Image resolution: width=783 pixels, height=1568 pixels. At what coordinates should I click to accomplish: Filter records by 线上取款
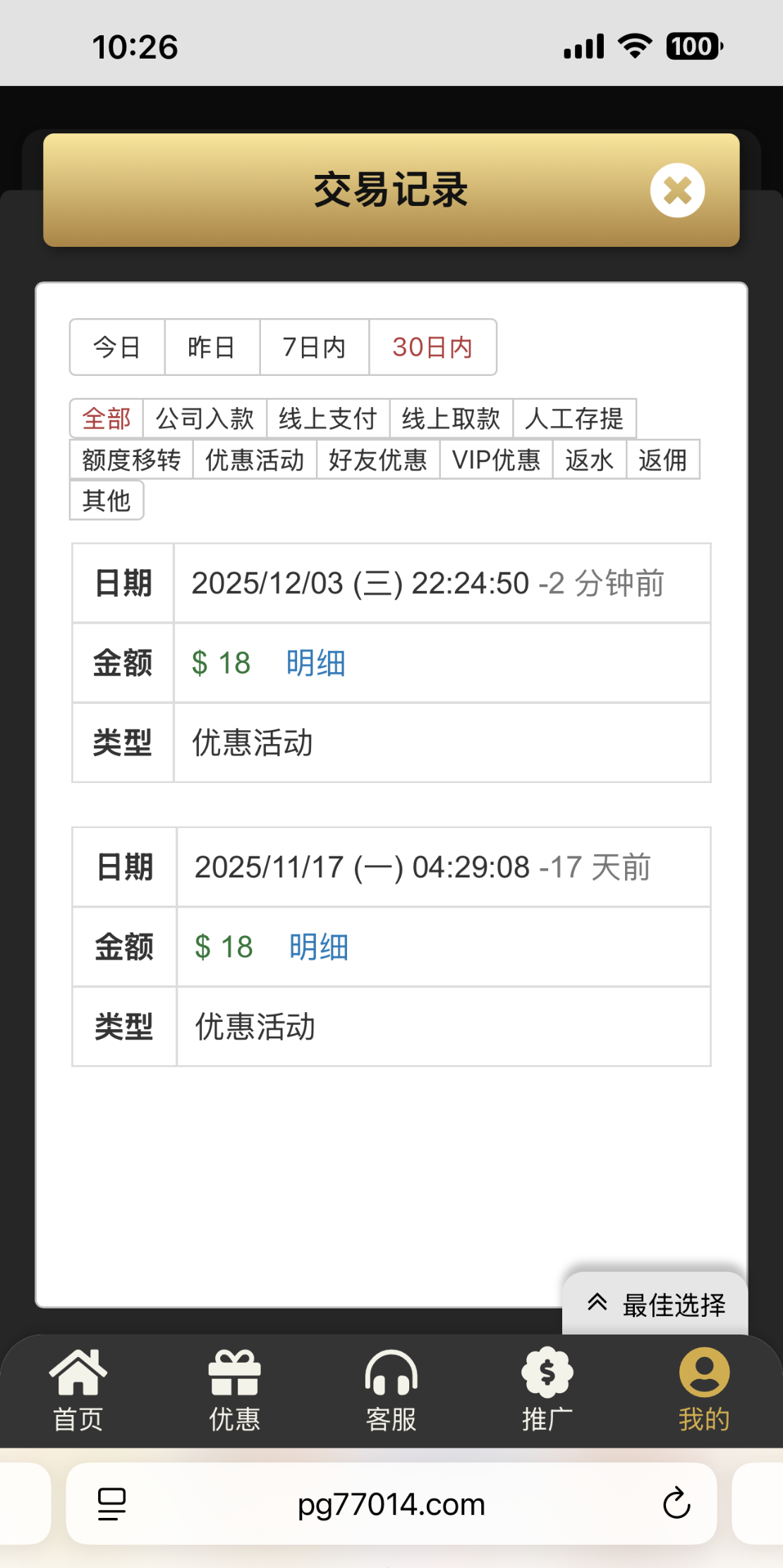451,418
